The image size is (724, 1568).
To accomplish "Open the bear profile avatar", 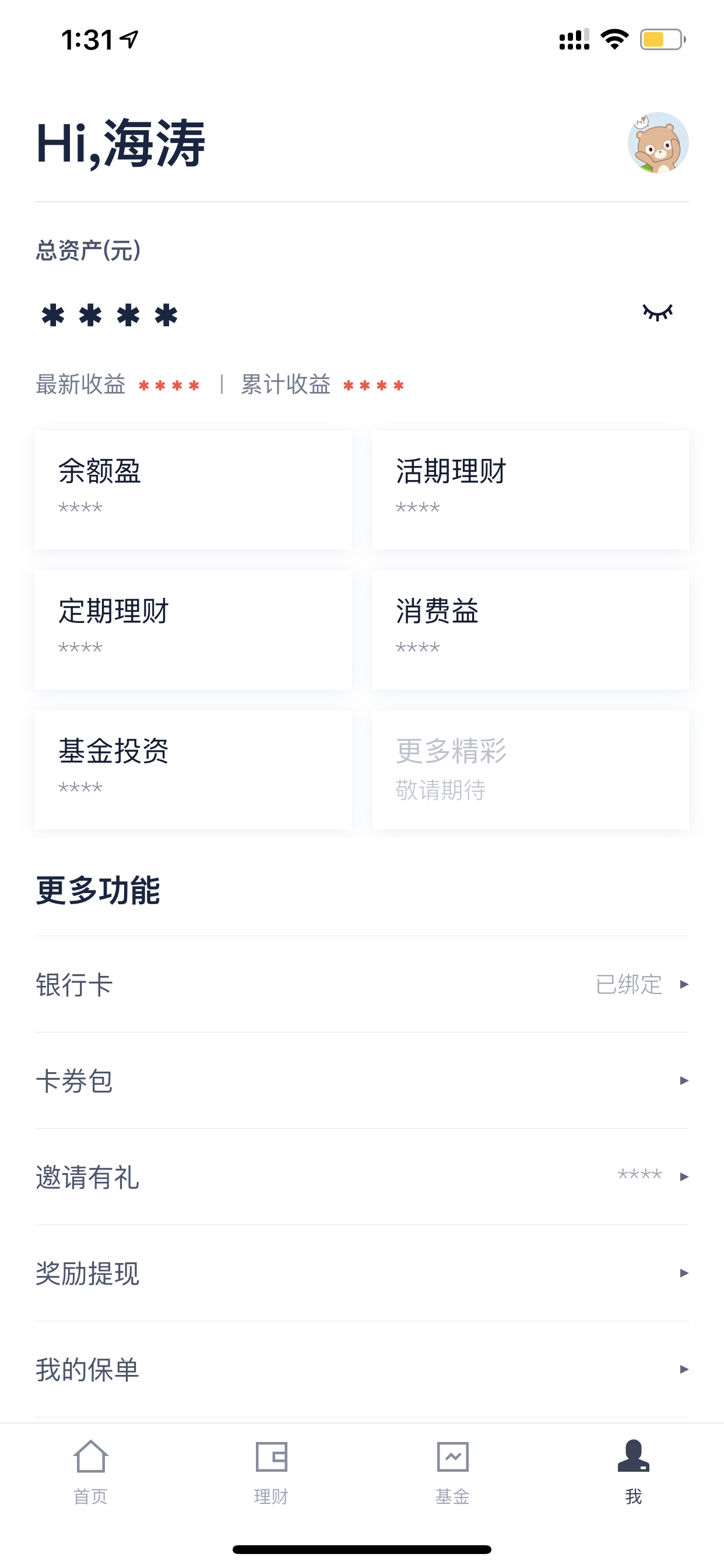I will pyautogui.click(x=658, y=142).
